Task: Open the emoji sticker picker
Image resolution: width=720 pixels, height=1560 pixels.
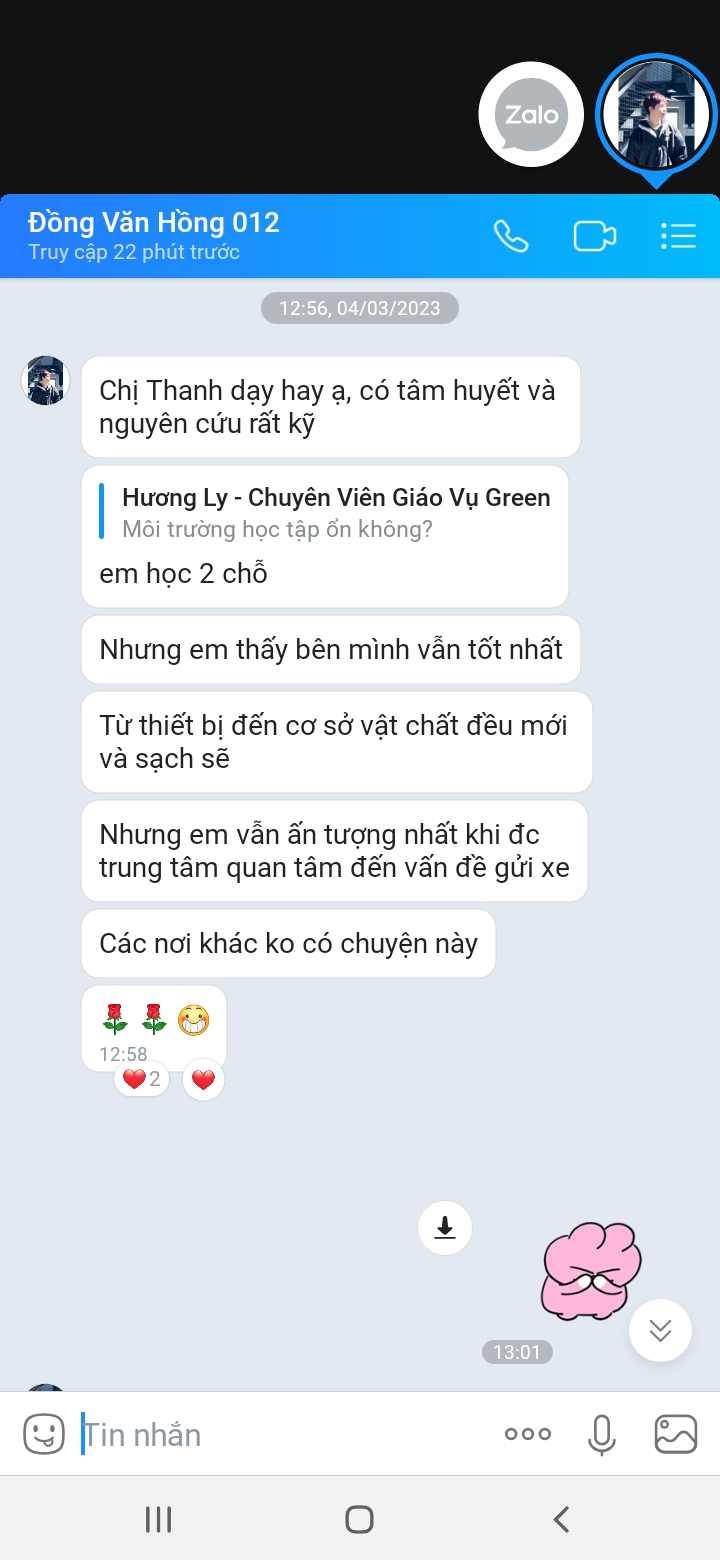Action: point(44,1434)
